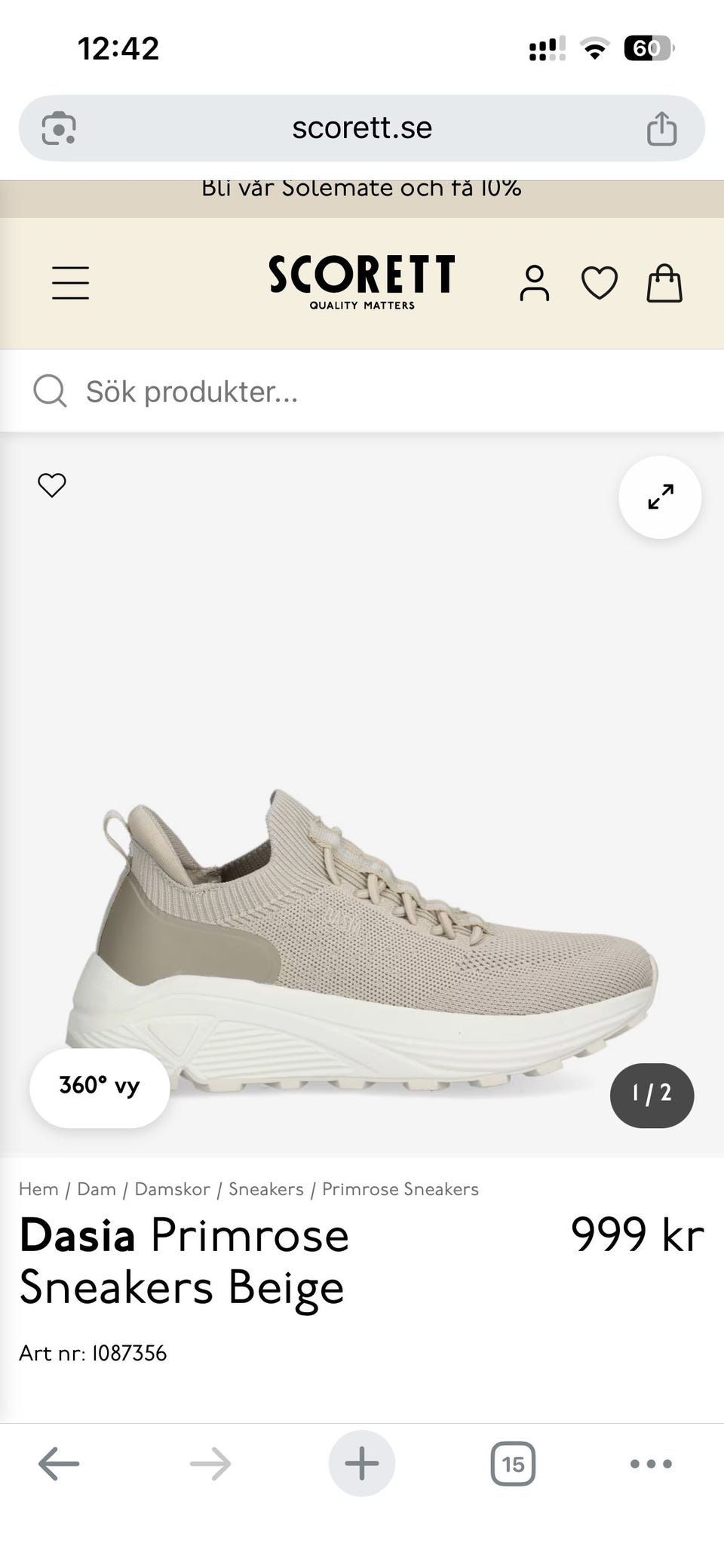Image resolution: width=724 pixels, height=1568 pixels.
Task: Expand the product image to fullscreen
Action: (x=661, y=497)
